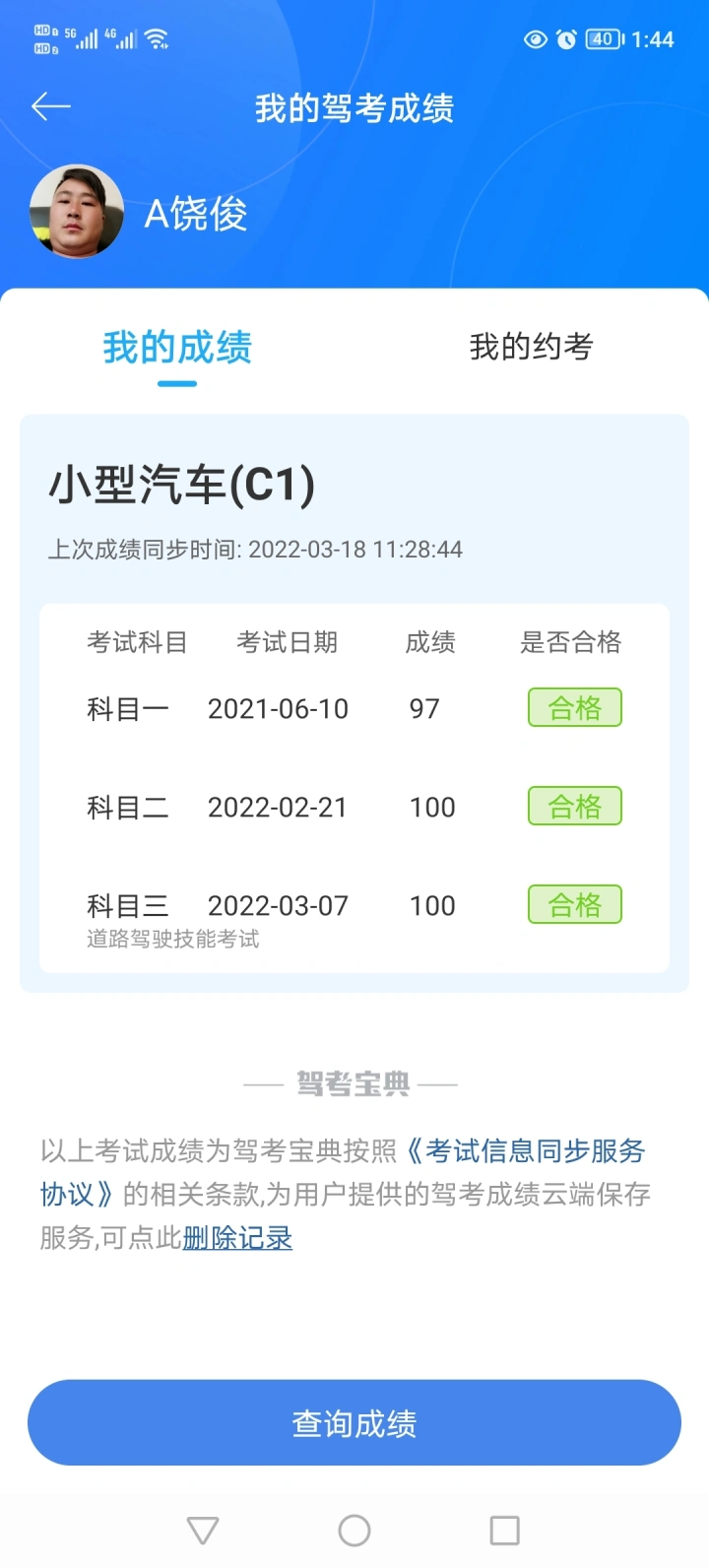
Task: Tap the system home button
Action: pyautogui.click(x=354, y=1530)
